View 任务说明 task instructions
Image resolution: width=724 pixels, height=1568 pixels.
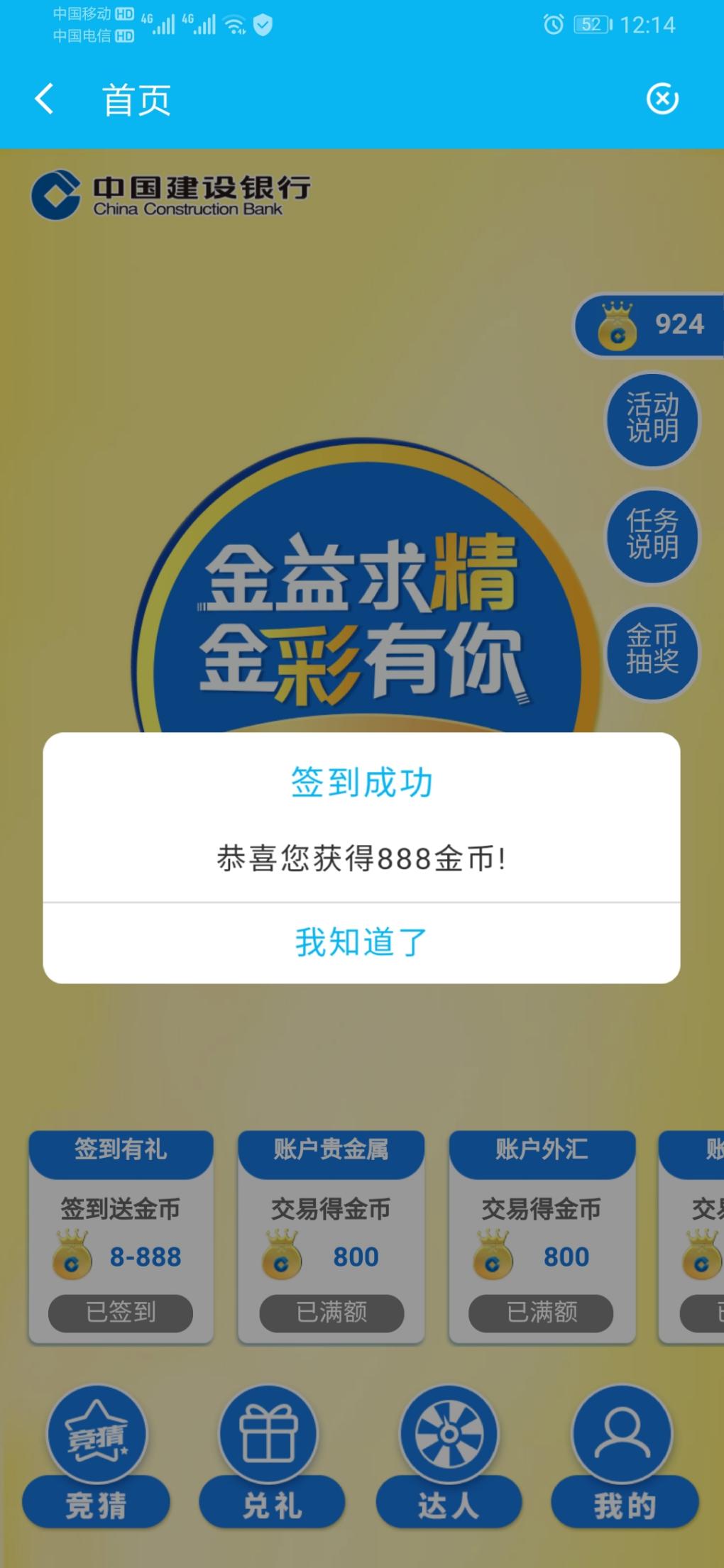(x=652, y=535)
